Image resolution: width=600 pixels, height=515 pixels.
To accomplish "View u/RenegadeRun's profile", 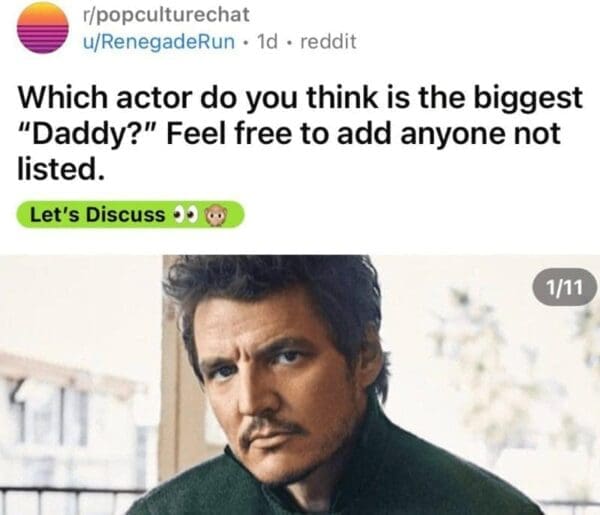I will tap(160, 41).
